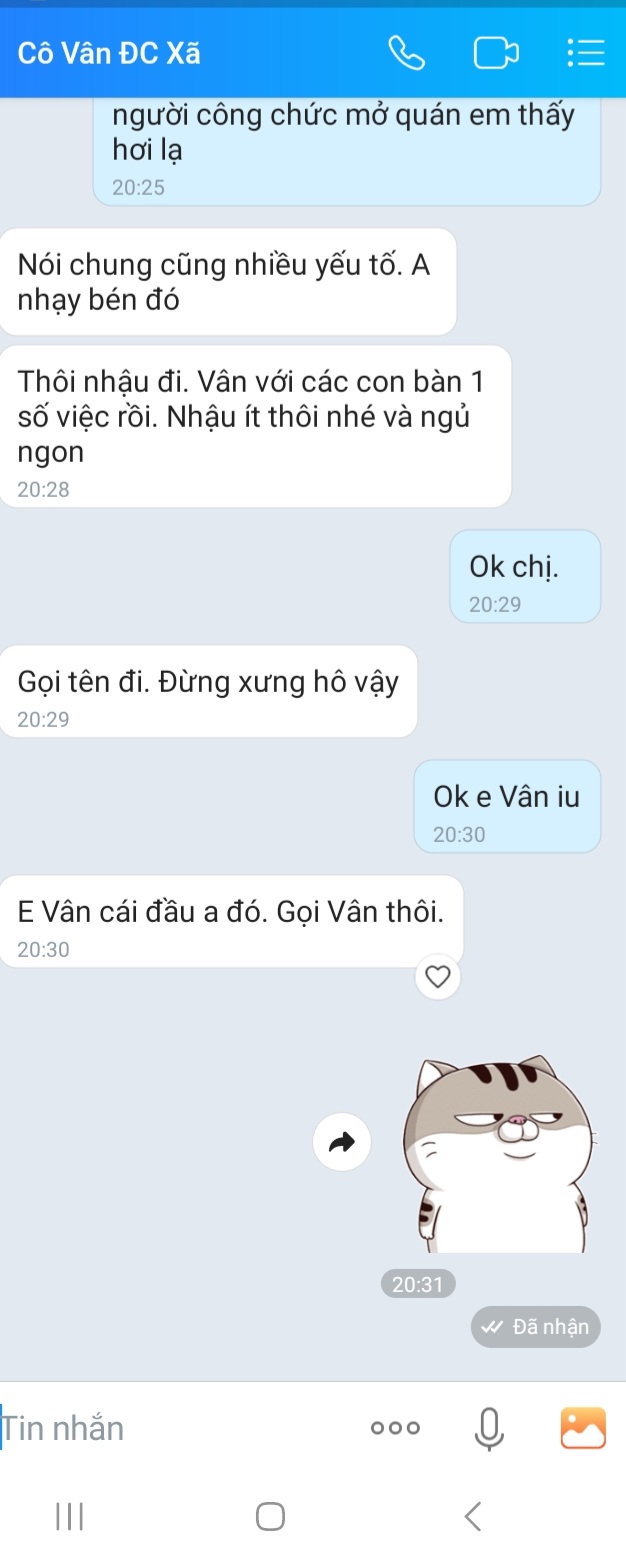Record a voice message
This screenshot has height=1563, width=626.
(488, 1428)
